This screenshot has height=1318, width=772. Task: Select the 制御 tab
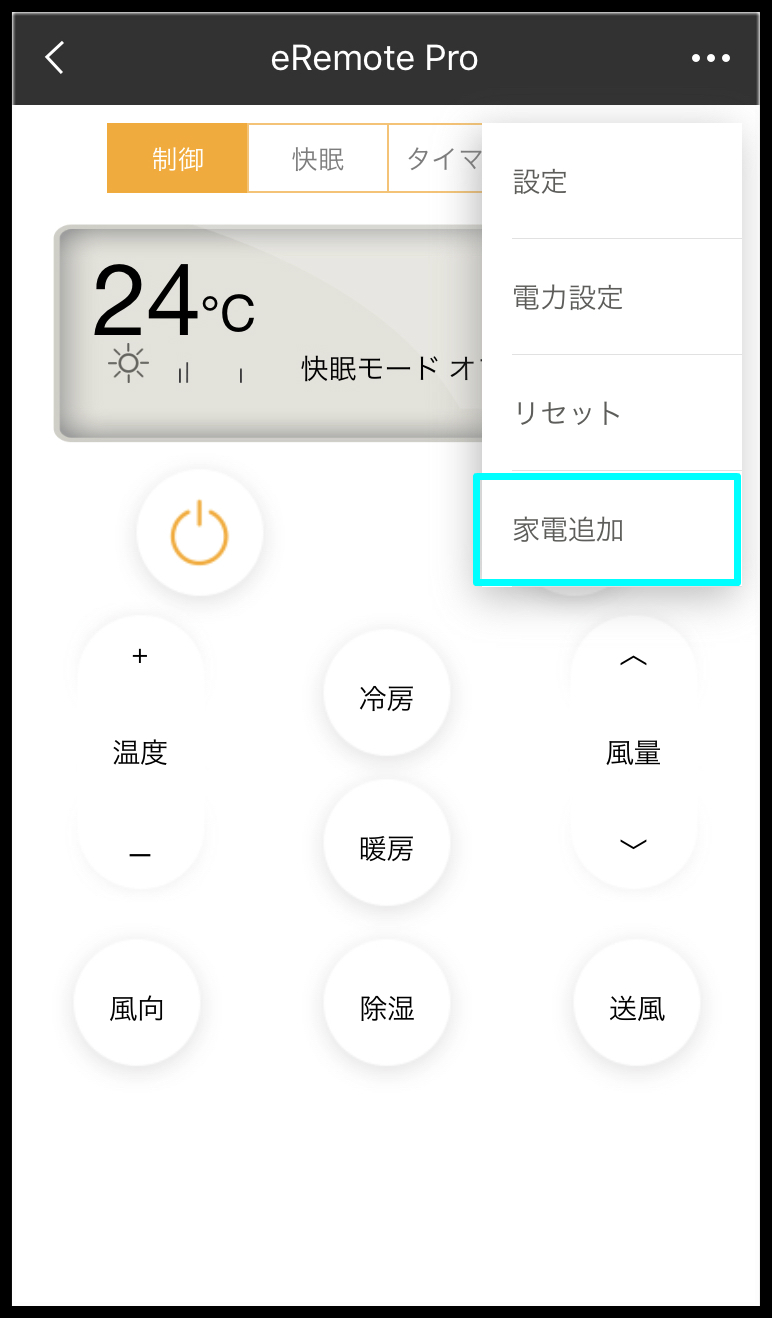177,158
